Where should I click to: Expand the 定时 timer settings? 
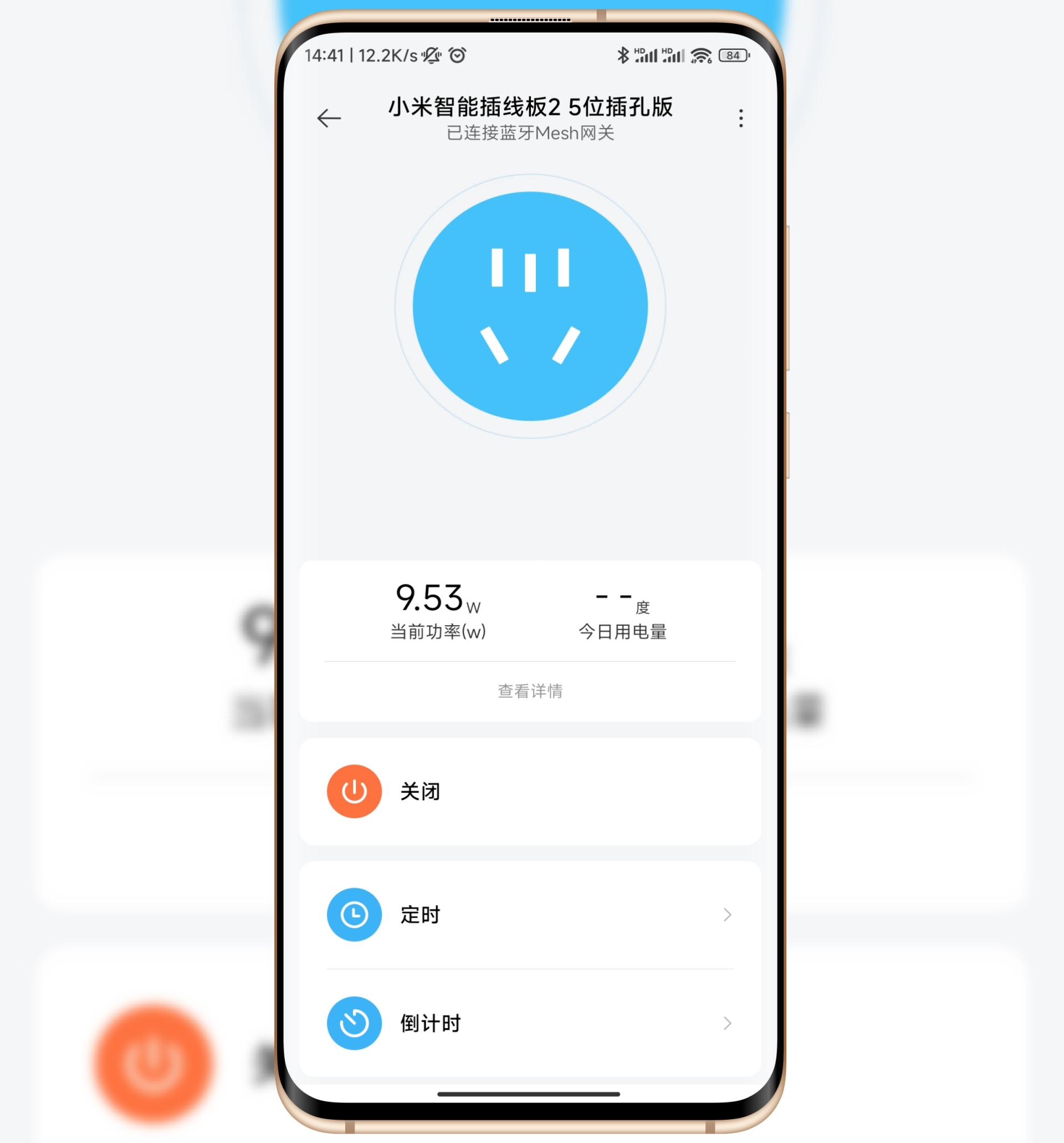pos(529,915)
